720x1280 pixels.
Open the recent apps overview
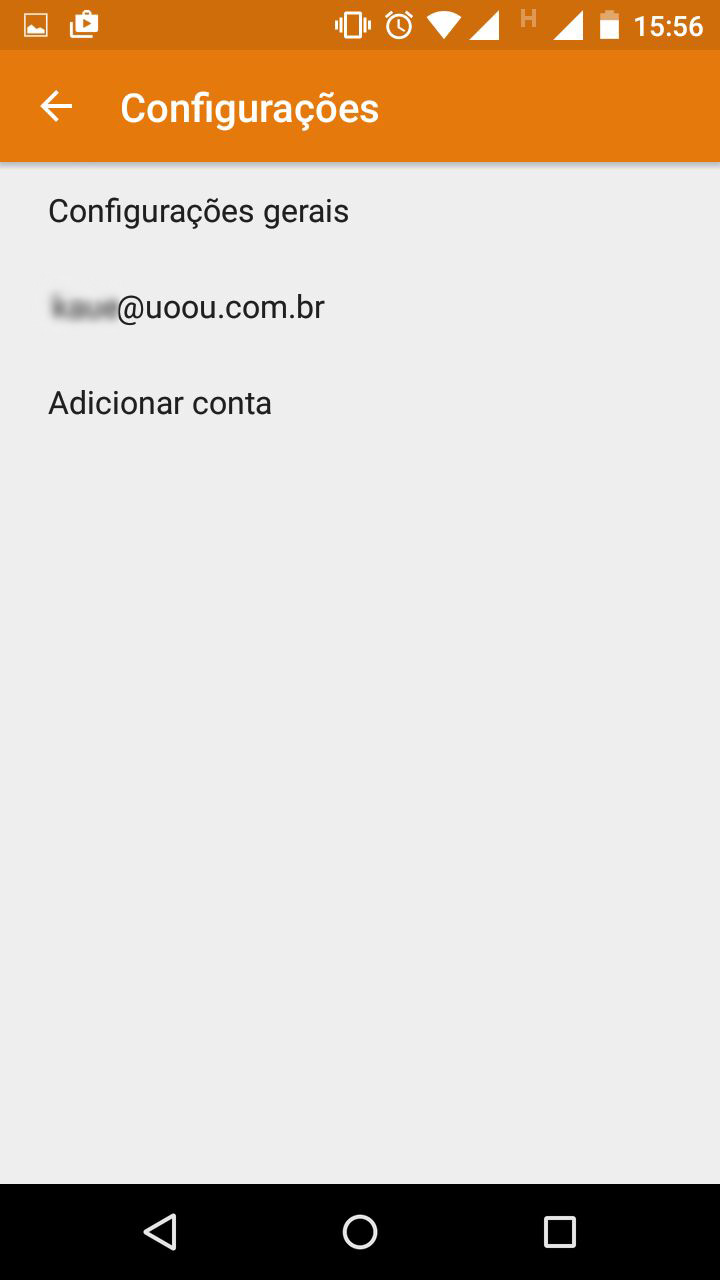pos(559,1231)
